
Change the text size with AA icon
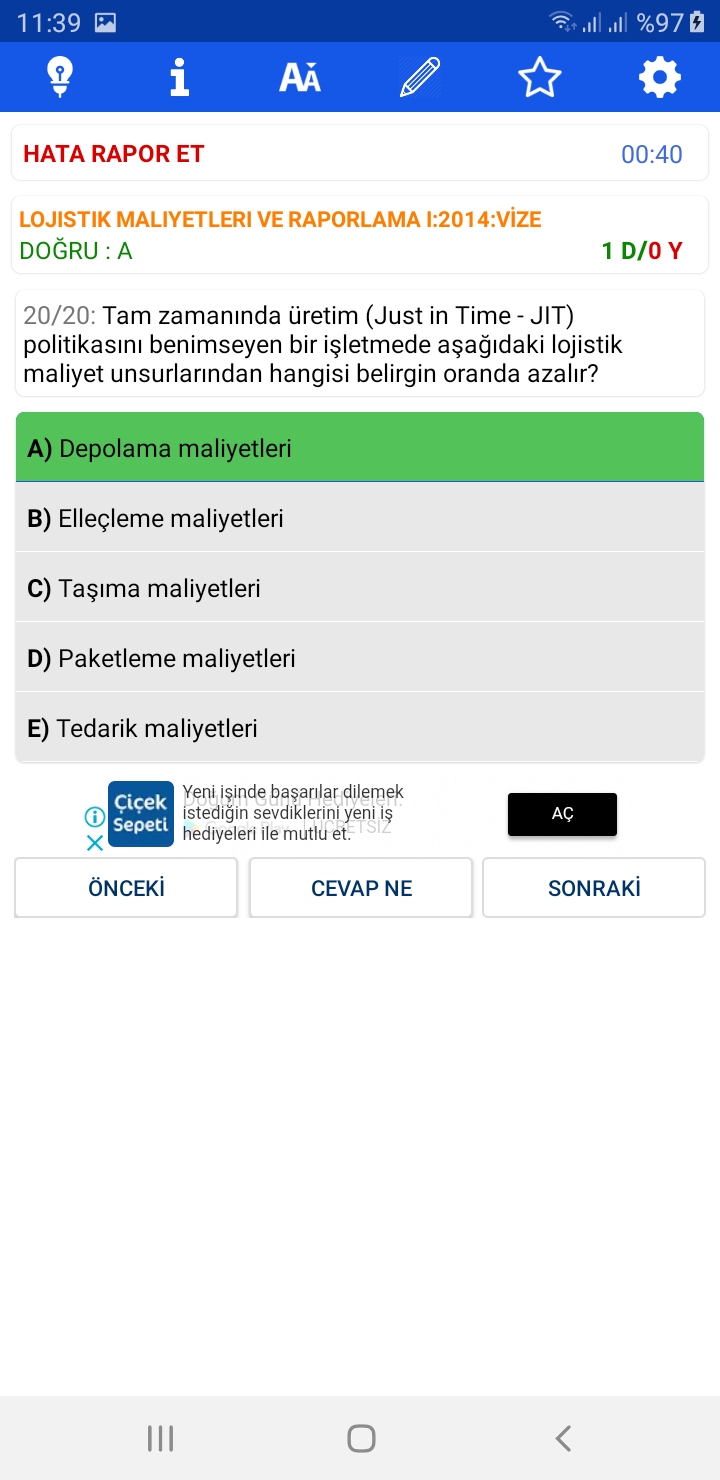coord(300,77)
